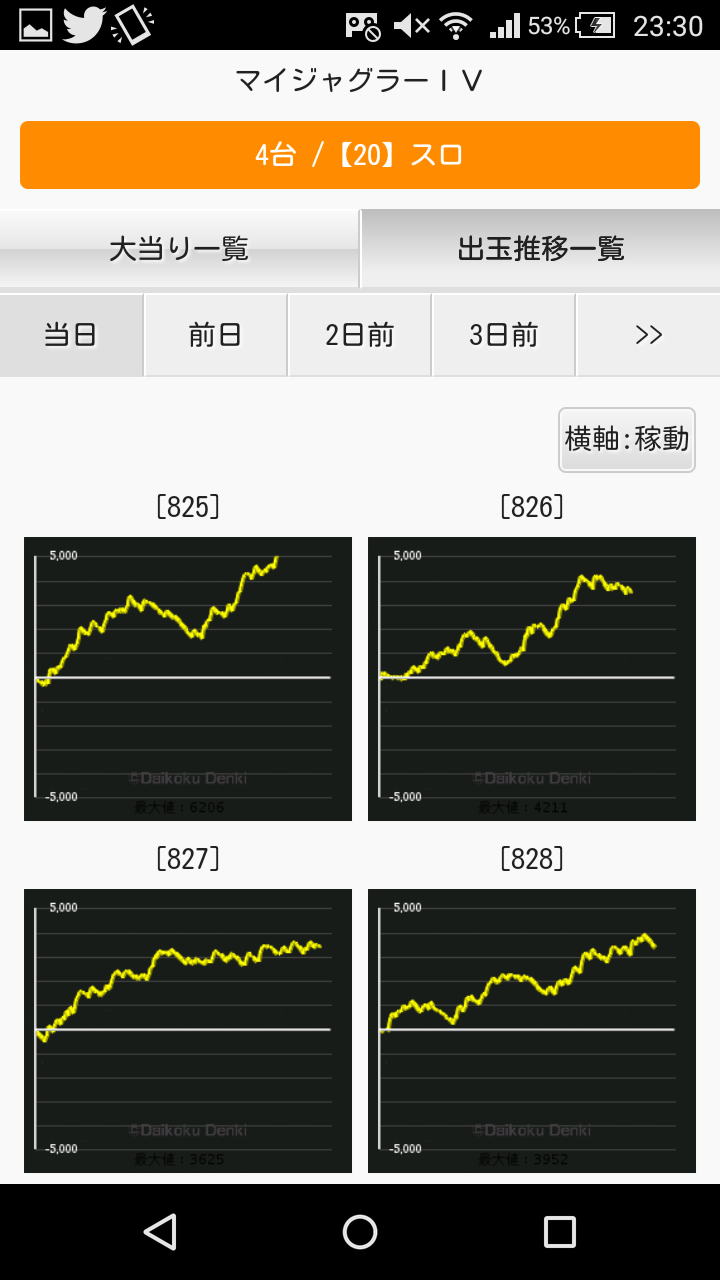The height and width of the screenshot is (1280, 720).
Task: View the 2日前 data
Action: [360, 335]
